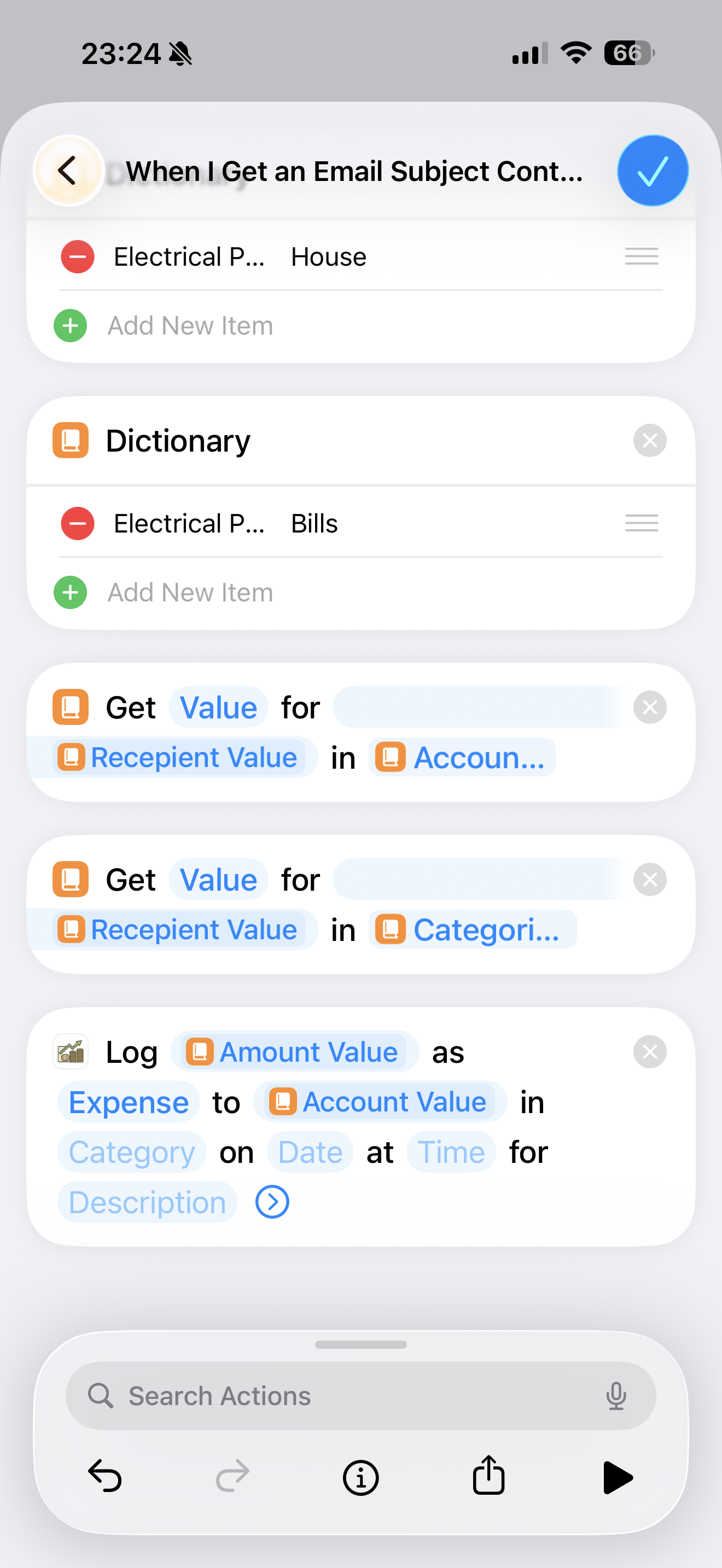Set the Category parameter in Log action
This screenshot has height=1568, width=722.
(x=131, y=1152)
